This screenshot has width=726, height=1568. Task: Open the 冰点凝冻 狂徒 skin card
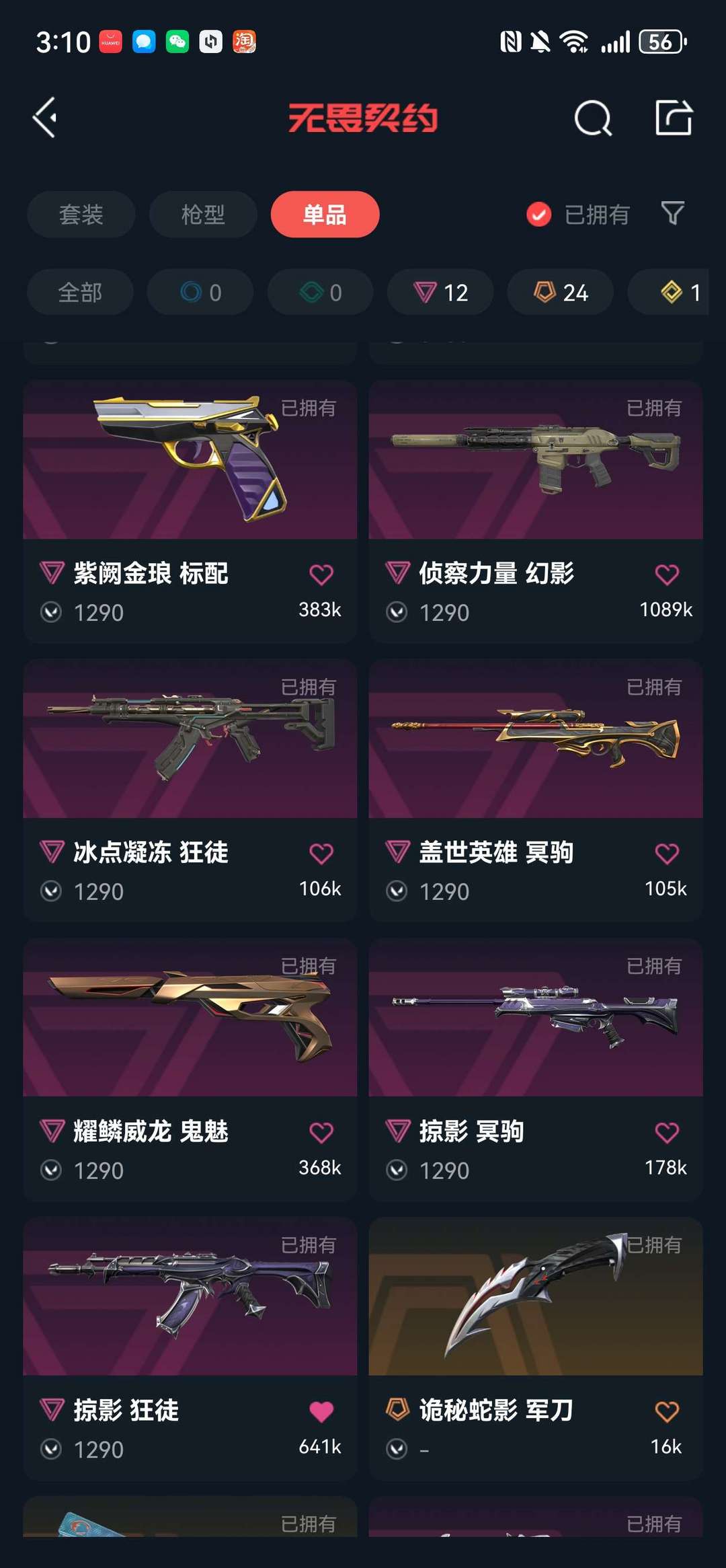coord(190,790)
